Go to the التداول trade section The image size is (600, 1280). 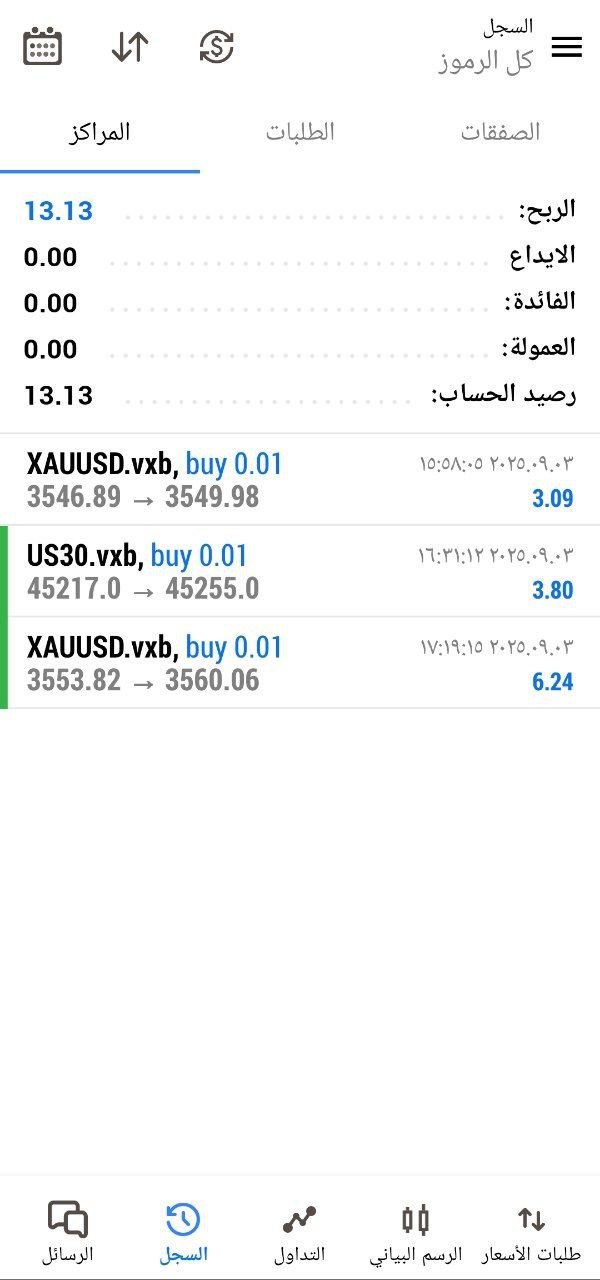pos(300,1232)
